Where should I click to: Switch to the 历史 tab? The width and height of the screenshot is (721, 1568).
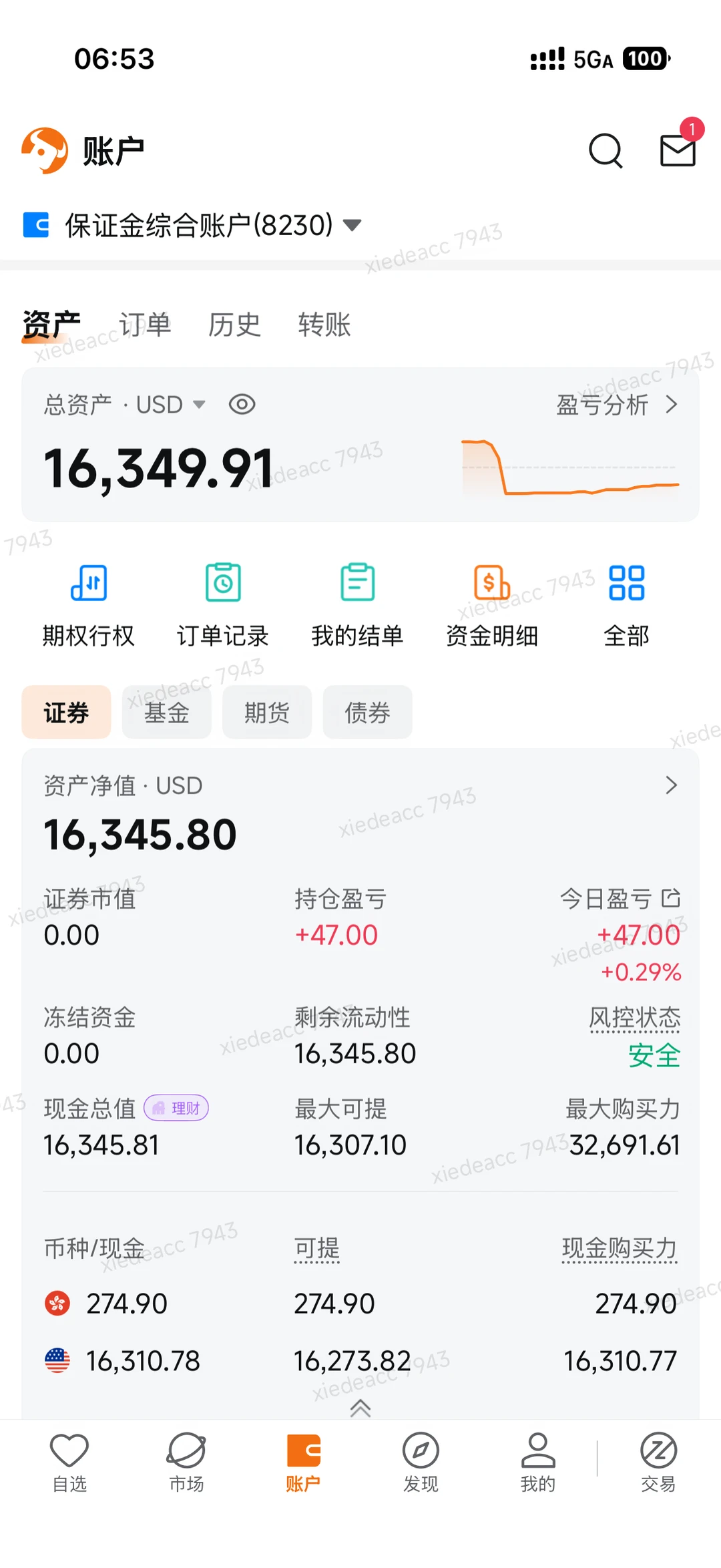coord(234,325)
